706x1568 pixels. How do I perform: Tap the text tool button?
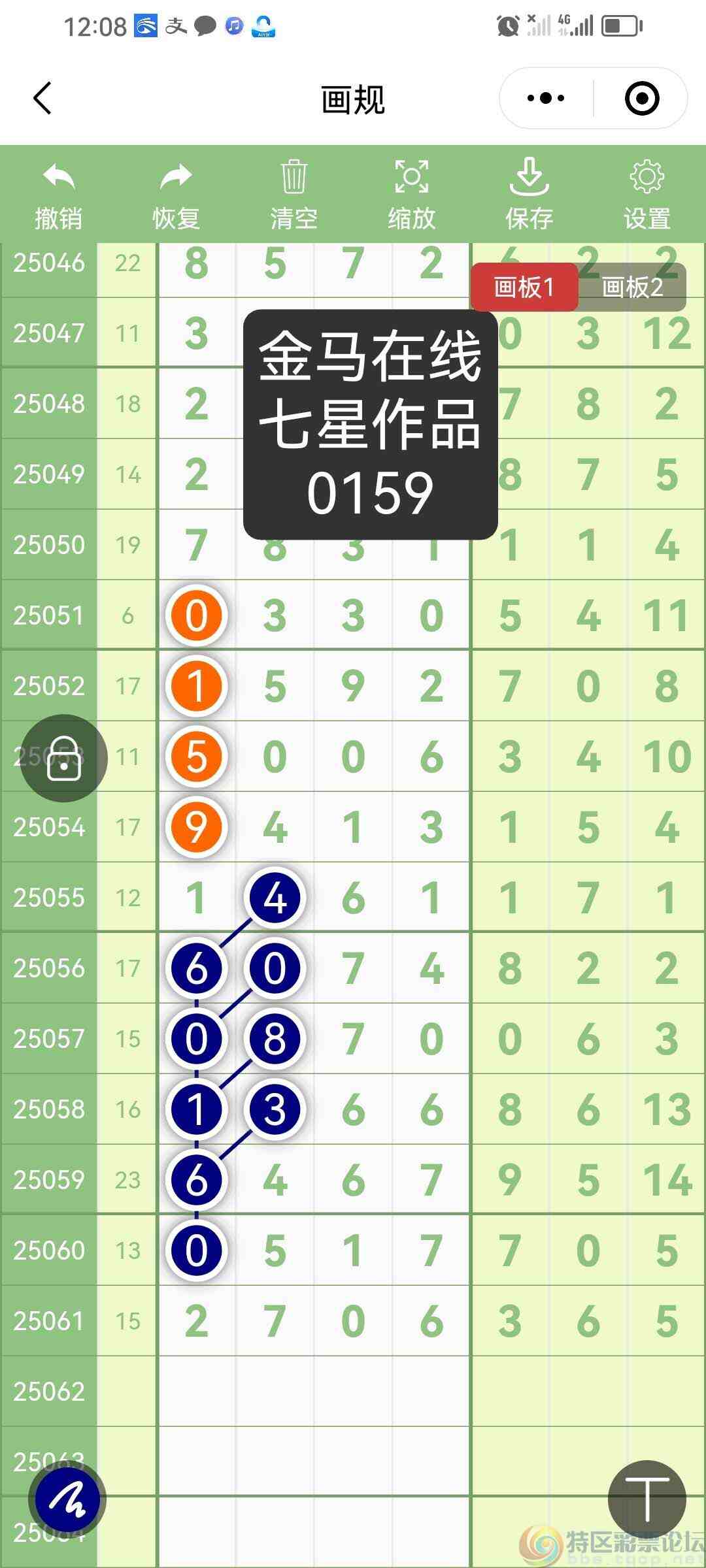(x=647, y=1499)
